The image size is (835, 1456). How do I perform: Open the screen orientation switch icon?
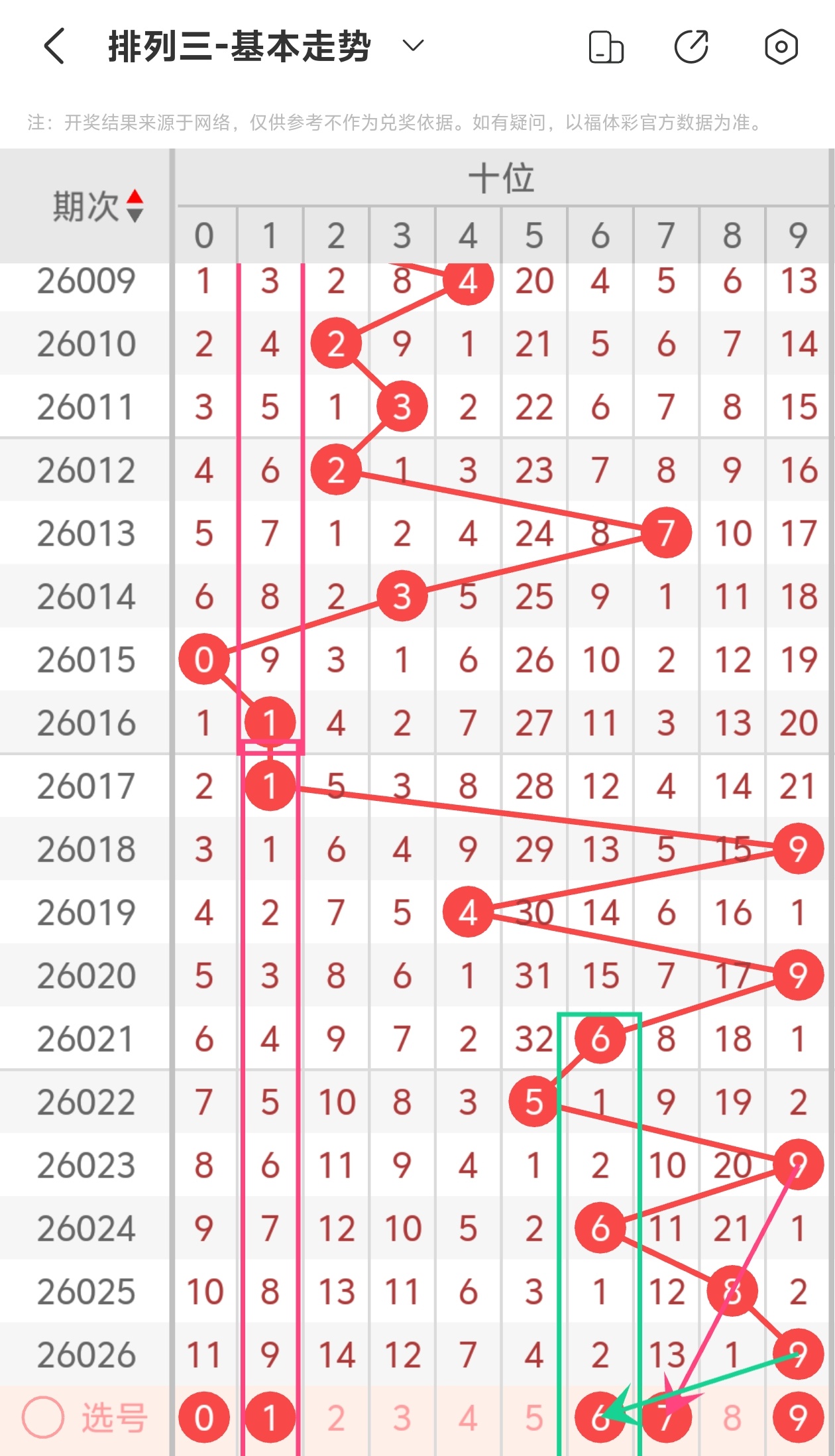click(606, 47)
